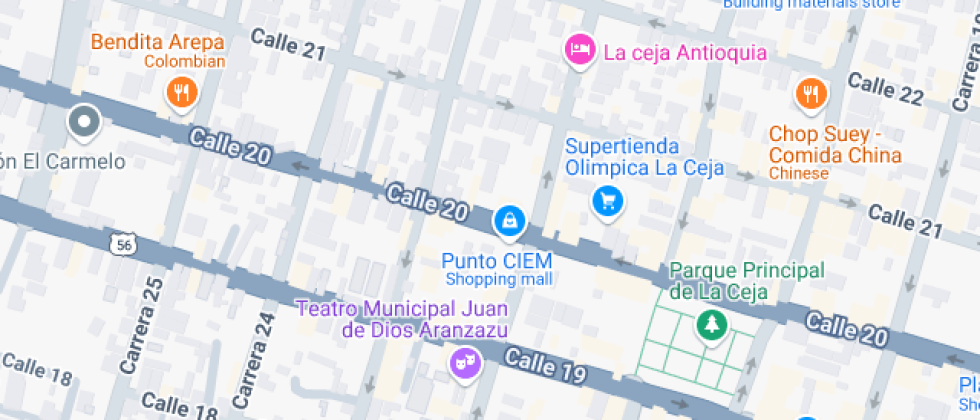Open the Punto CIEM shopping mall pin
Viewport: 980px width, 420px height.
pos(509,222)
